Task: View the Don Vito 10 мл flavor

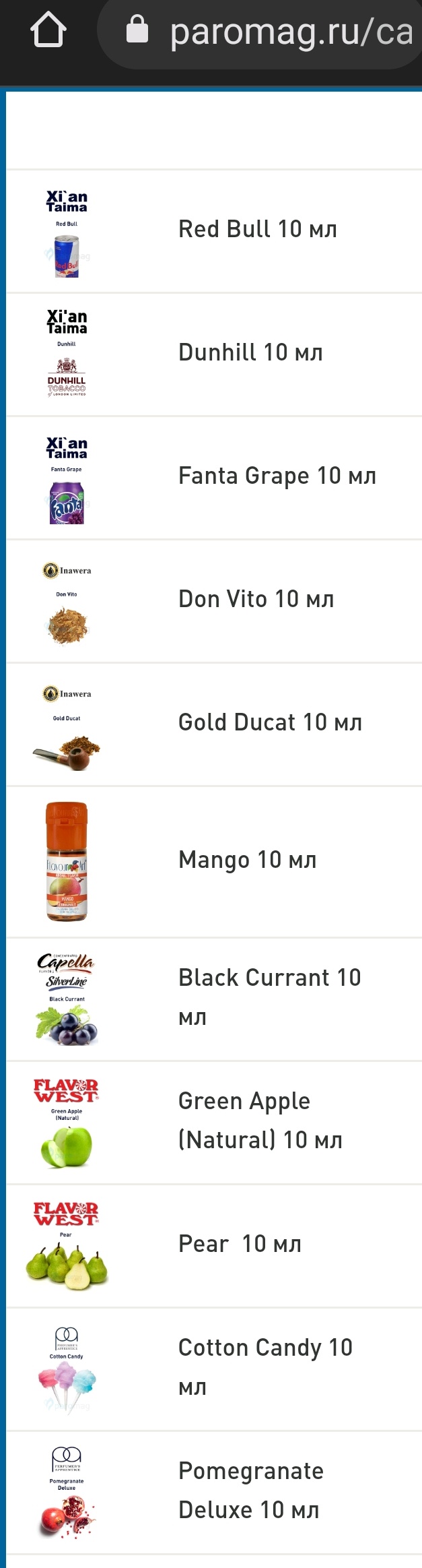Action: tap(256, 599)
